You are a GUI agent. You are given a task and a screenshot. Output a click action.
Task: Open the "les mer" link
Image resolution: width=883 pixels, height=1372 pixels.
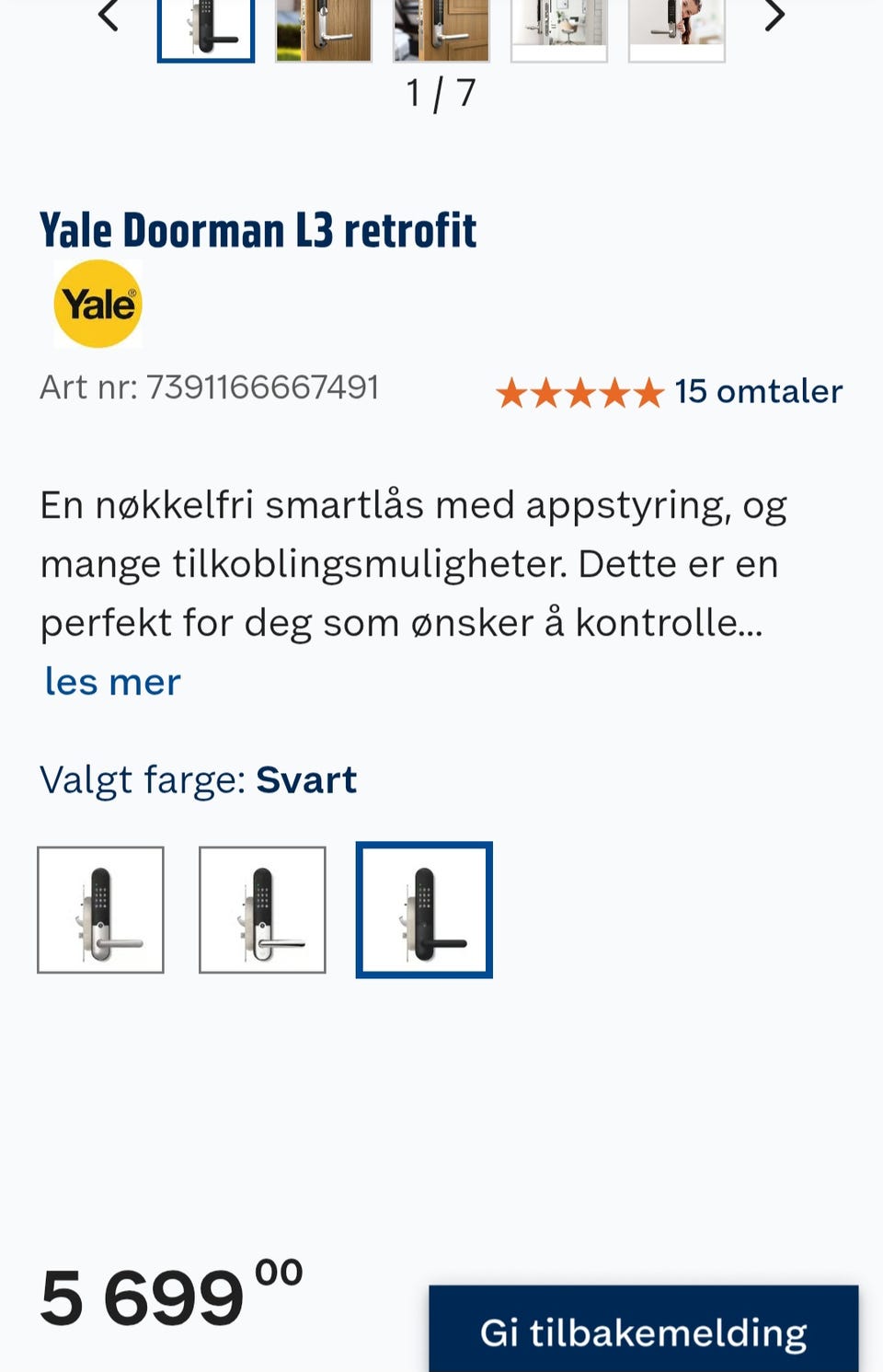click(x=111, y=681)
